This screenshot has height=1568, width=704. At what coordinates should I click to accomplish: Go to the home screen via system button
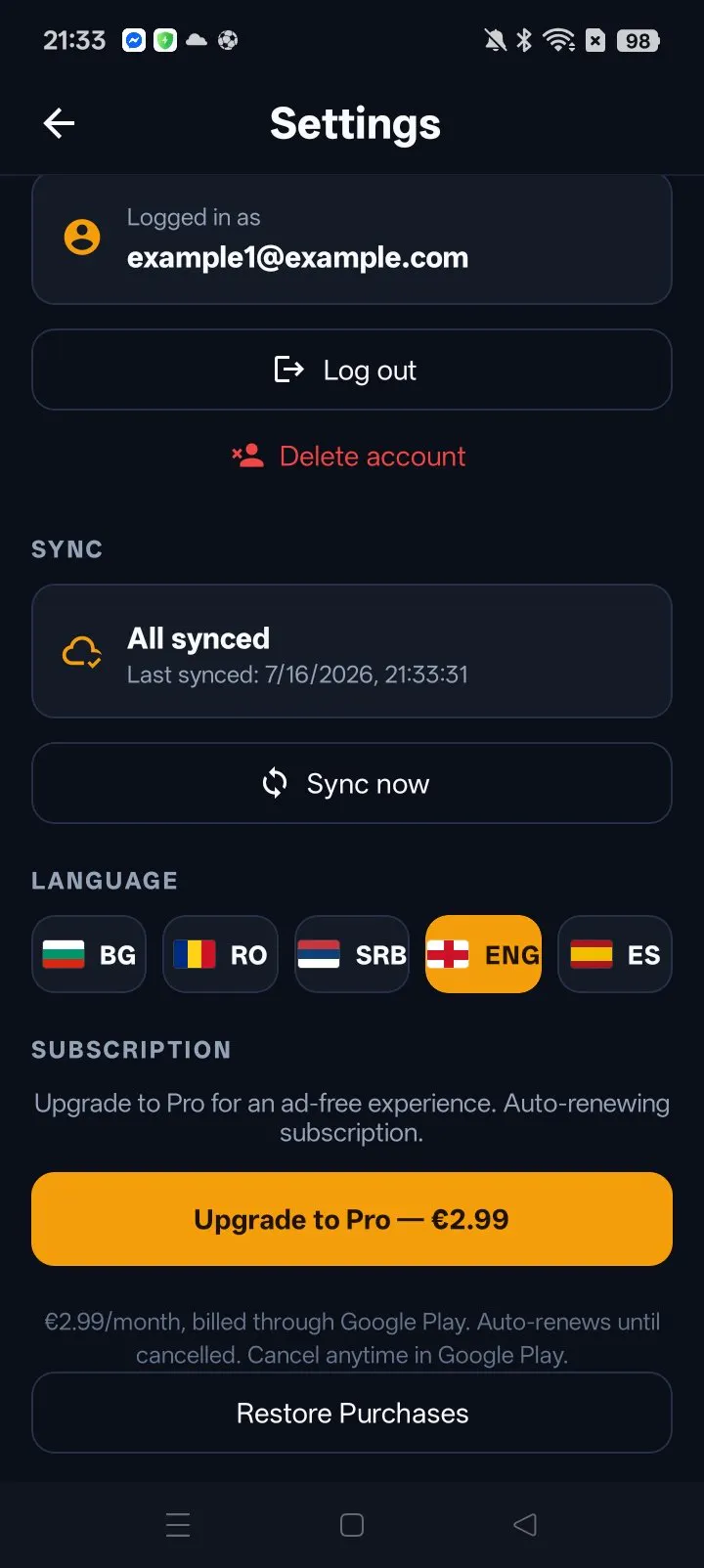click(352, 1525)
